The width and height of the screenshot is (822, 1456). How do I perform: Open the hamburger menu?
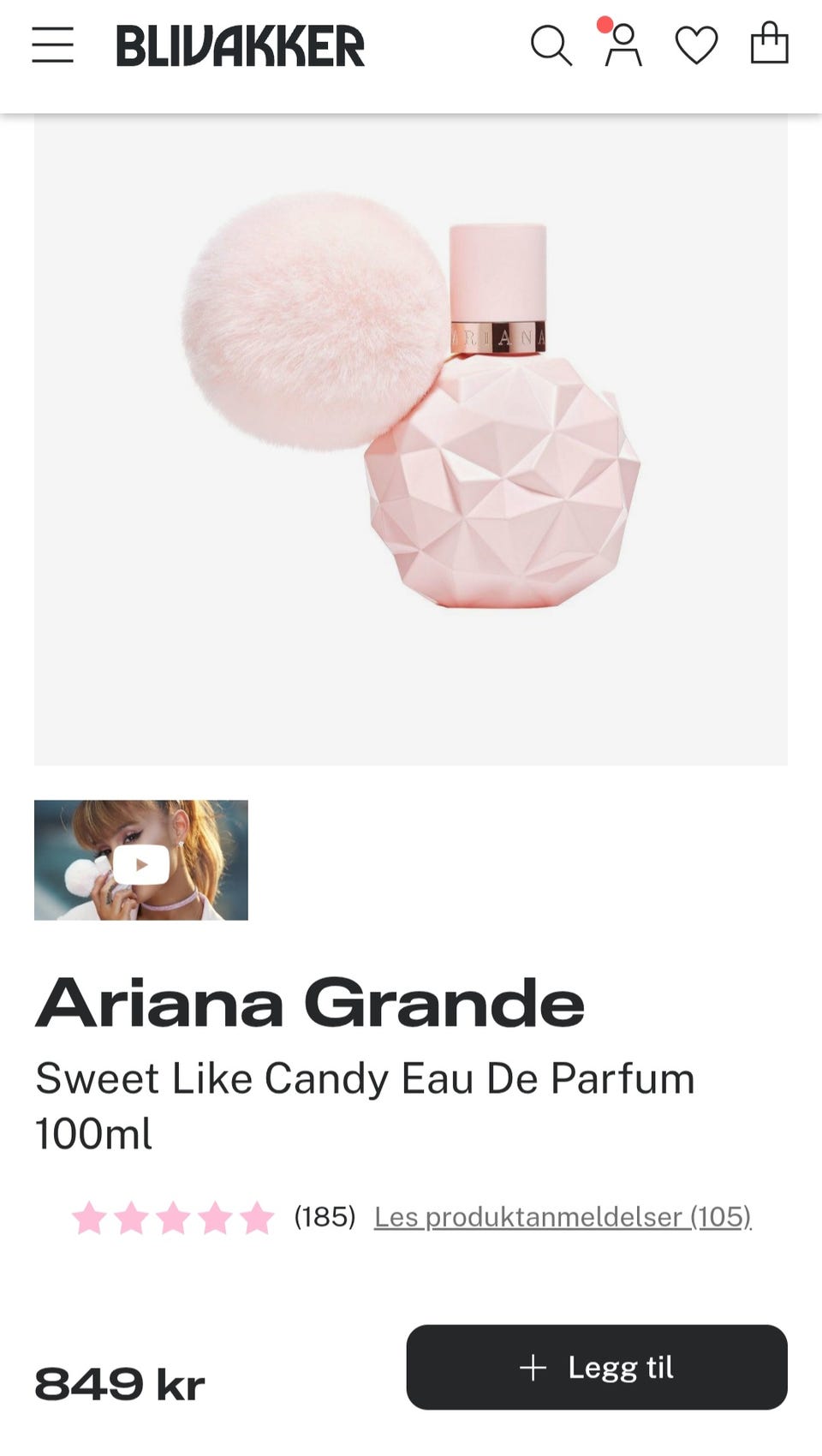(x=53, y=45)
